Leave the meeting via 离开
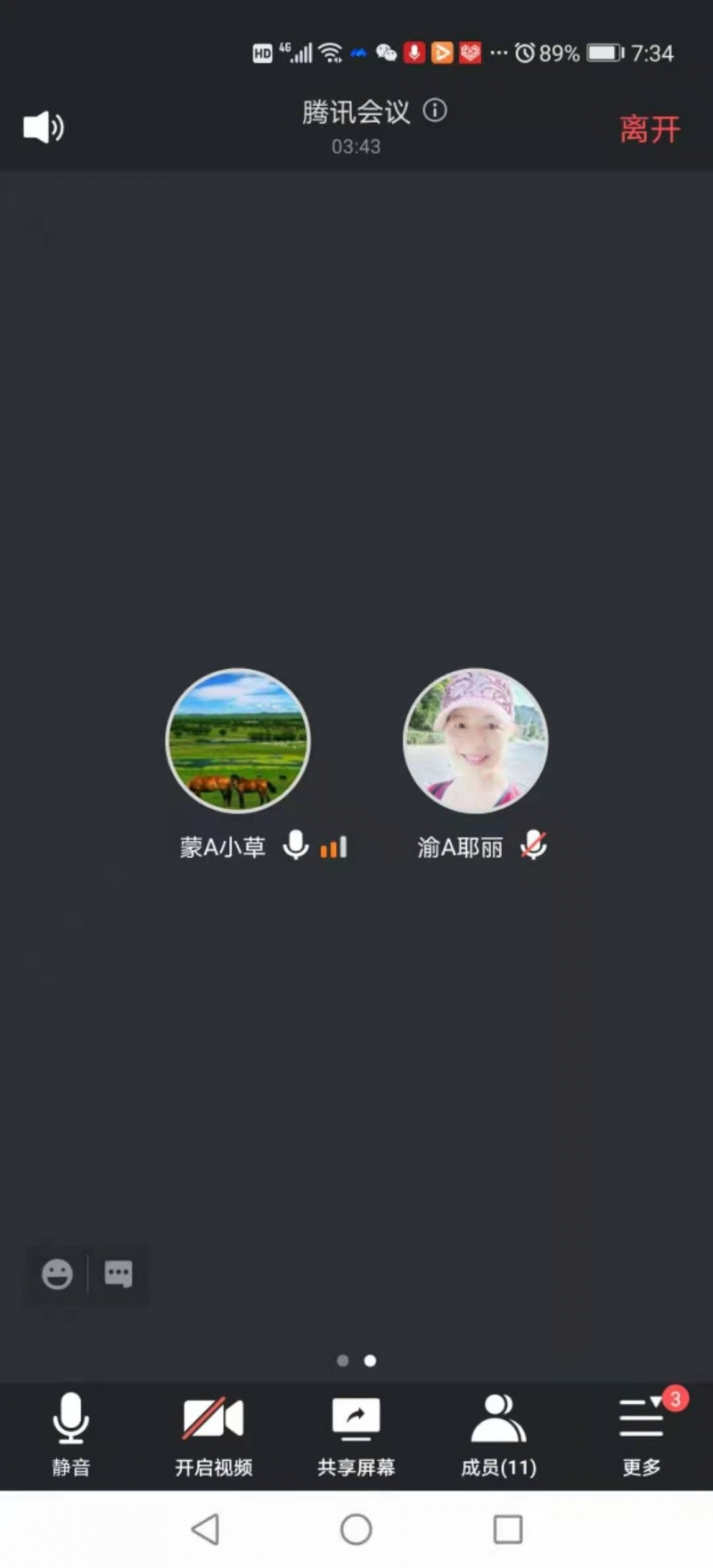 point(650,129)
